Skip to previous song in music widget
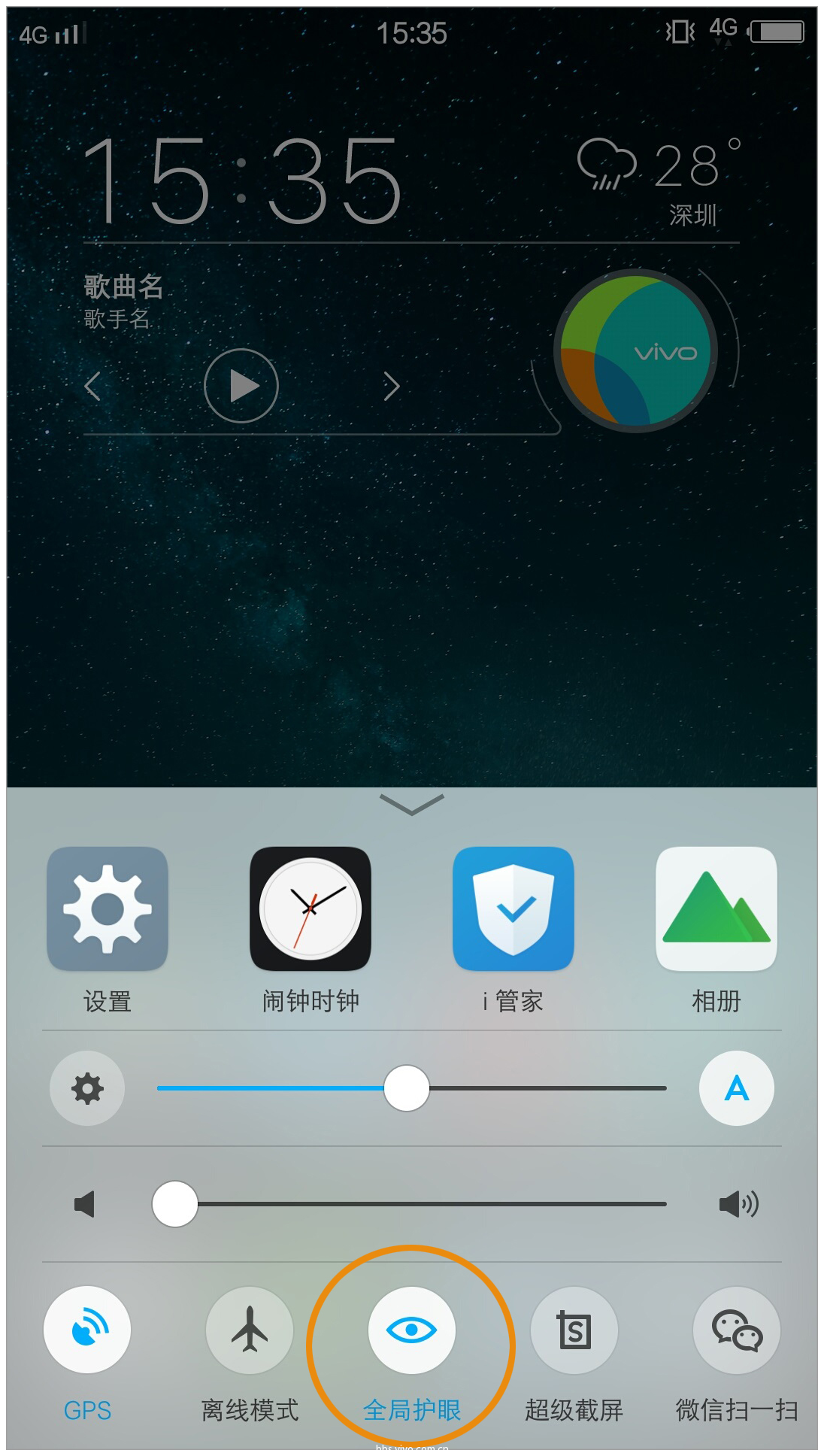824x1456 pixels. click(93, 386)
